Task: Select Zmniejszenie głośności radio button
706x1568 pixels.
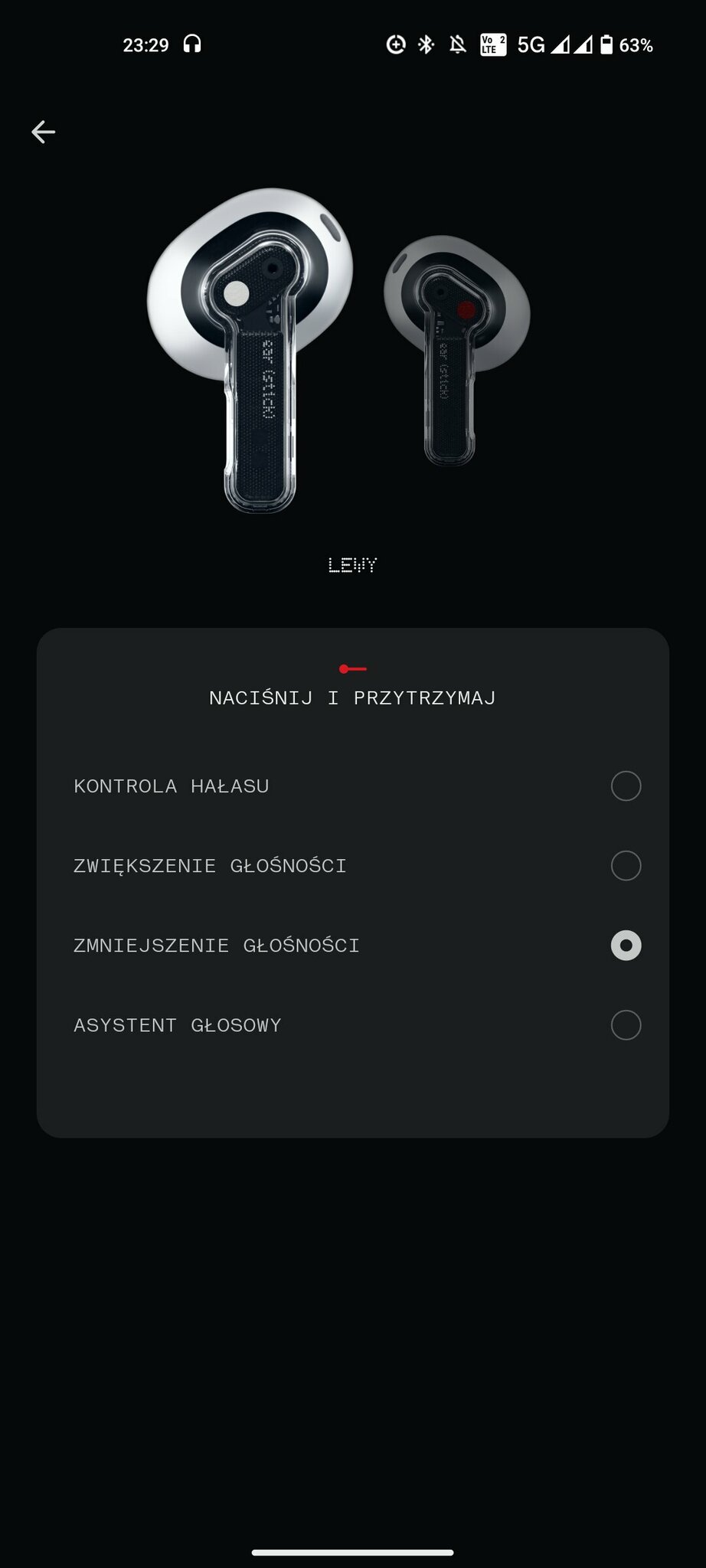Action: 625,945
